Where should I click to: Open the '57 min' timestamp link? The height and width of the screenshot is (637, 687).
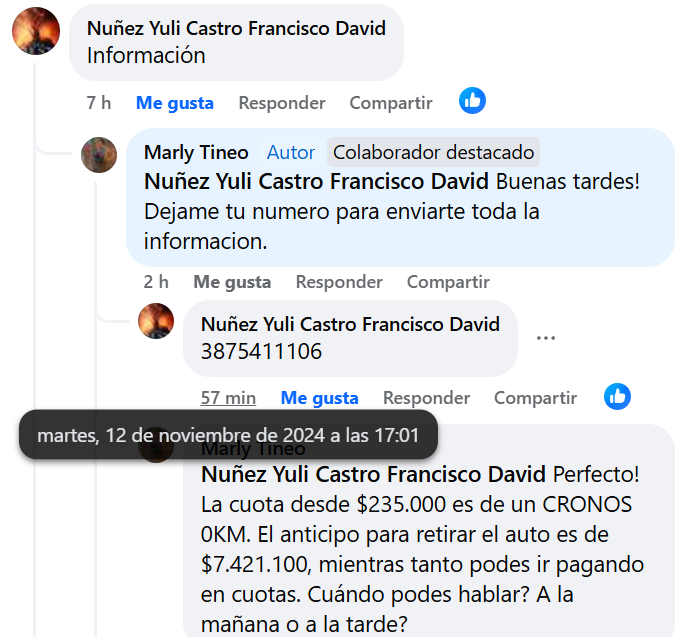(x=228, y=397)
